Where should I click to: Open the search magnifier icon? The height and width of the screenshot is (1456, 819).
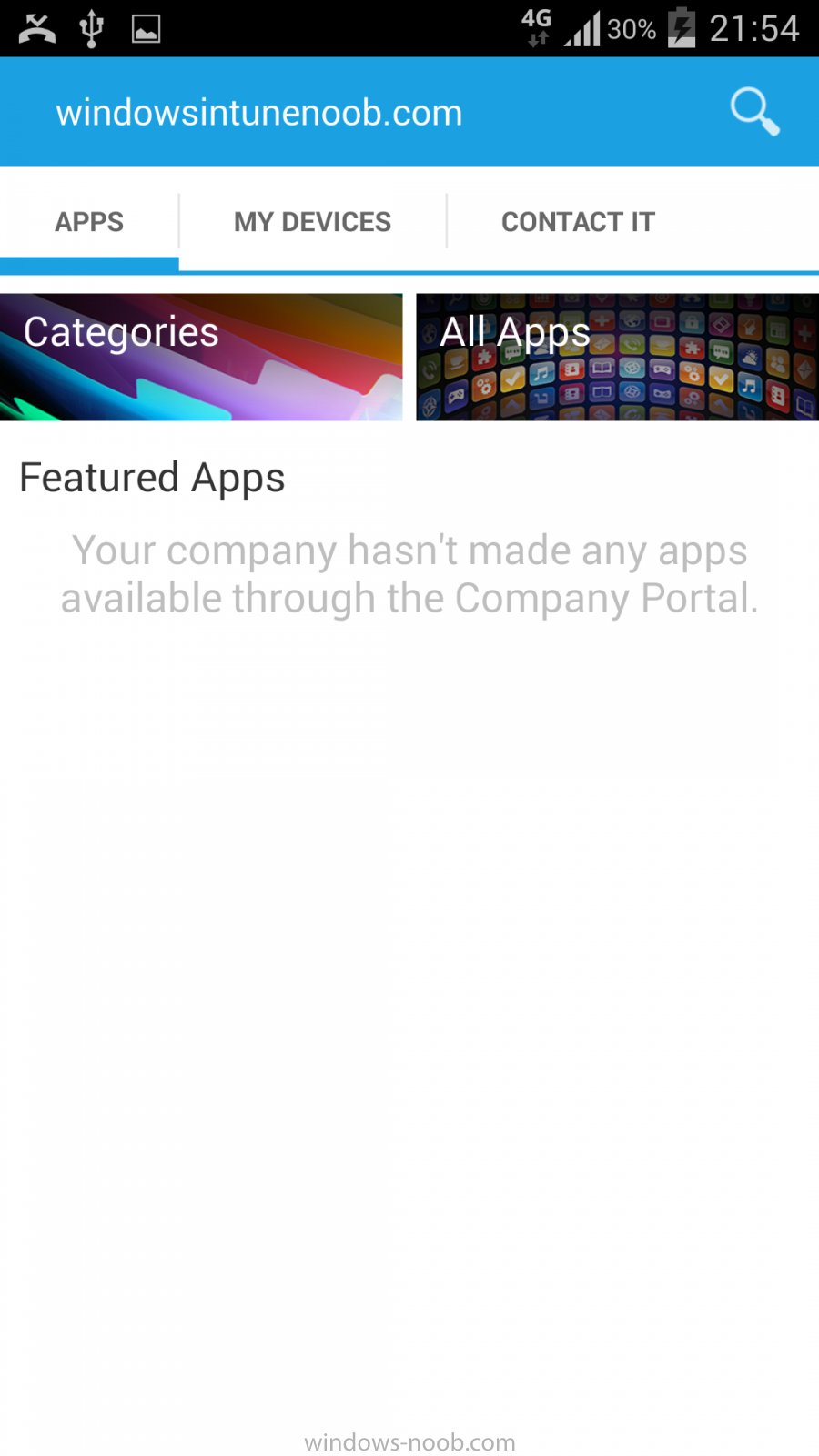click(x=754, y=112)
